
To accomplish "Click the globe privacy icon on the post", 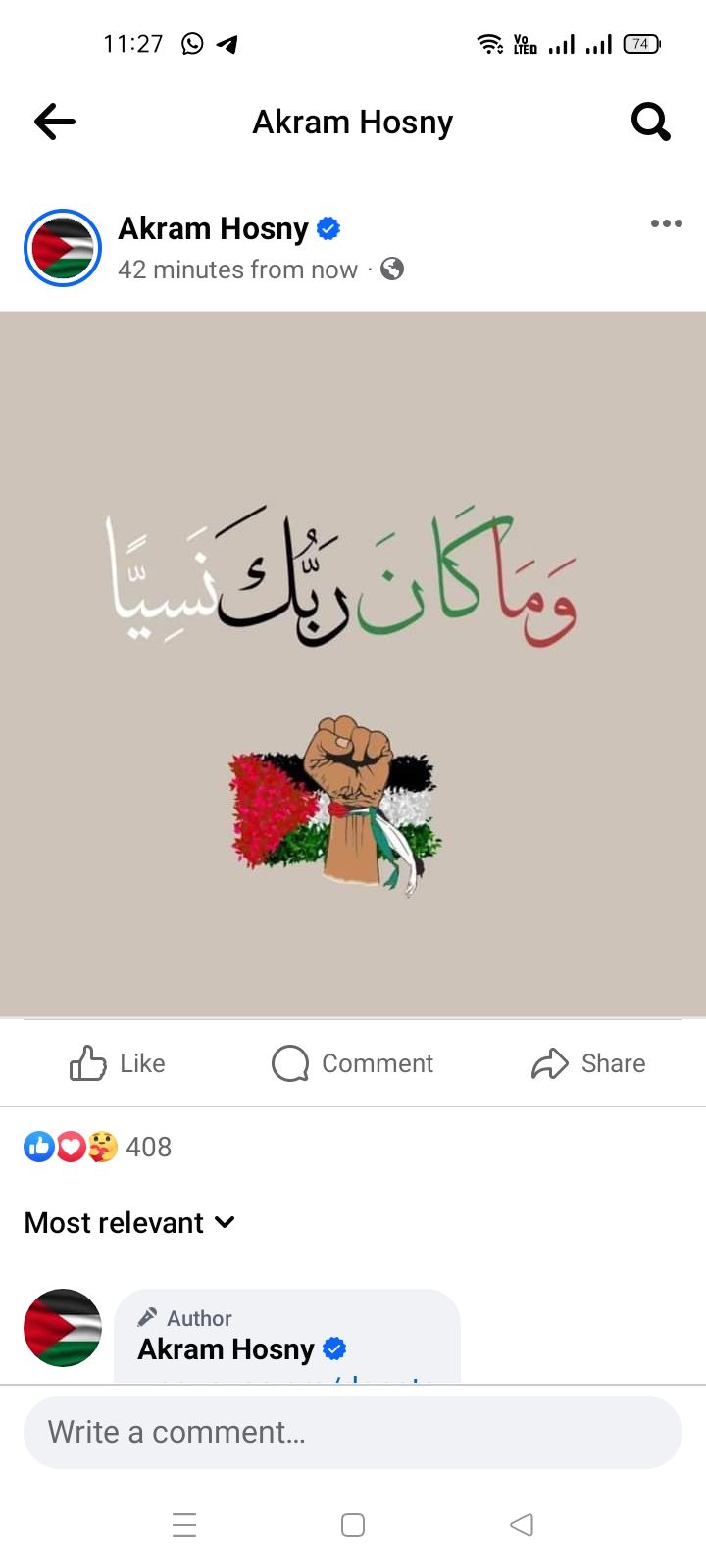I will (391, 269).
